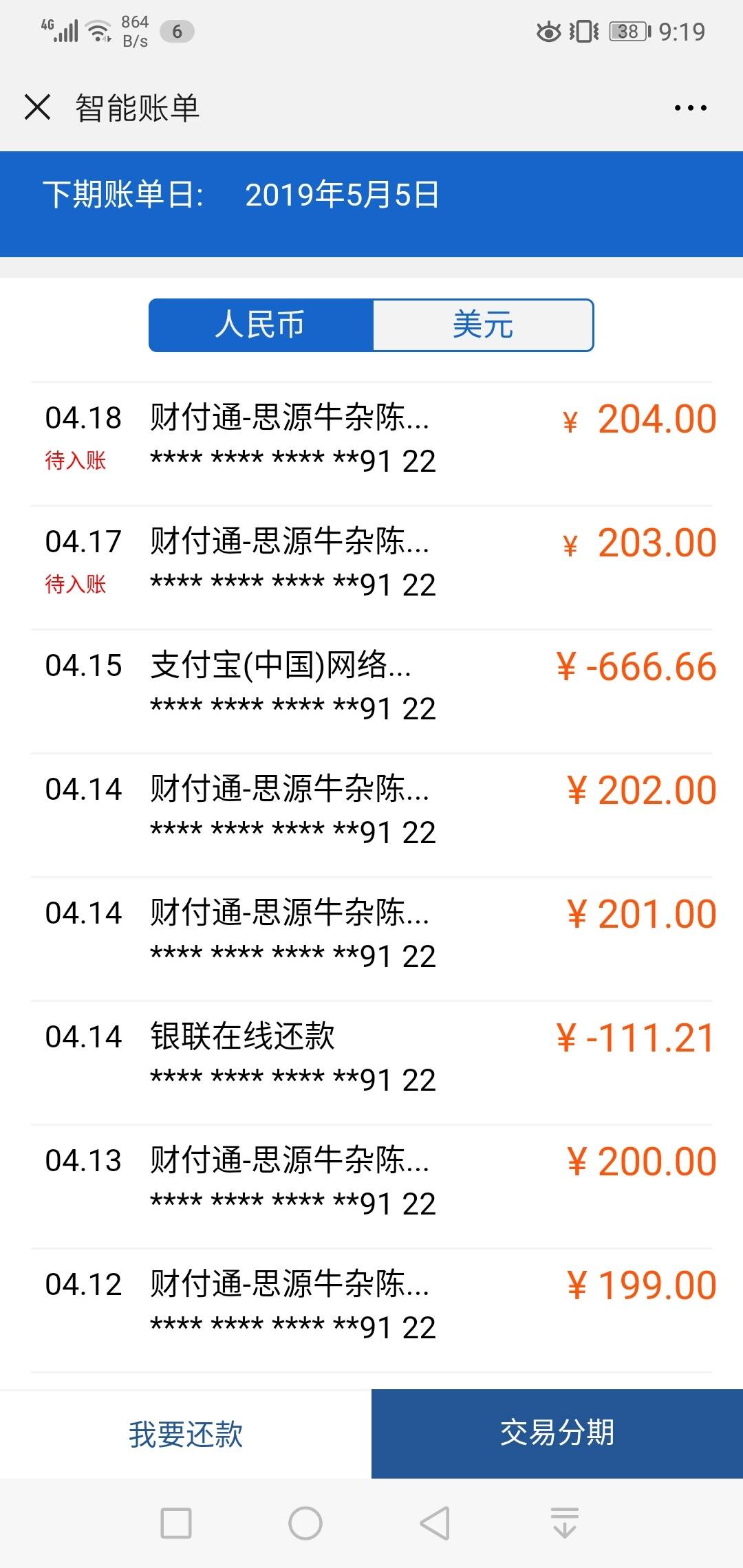
Task: View the 04.15 支付宝 ¥-666.66 entry
Action: pyautogui.click(x=371, y=692)
